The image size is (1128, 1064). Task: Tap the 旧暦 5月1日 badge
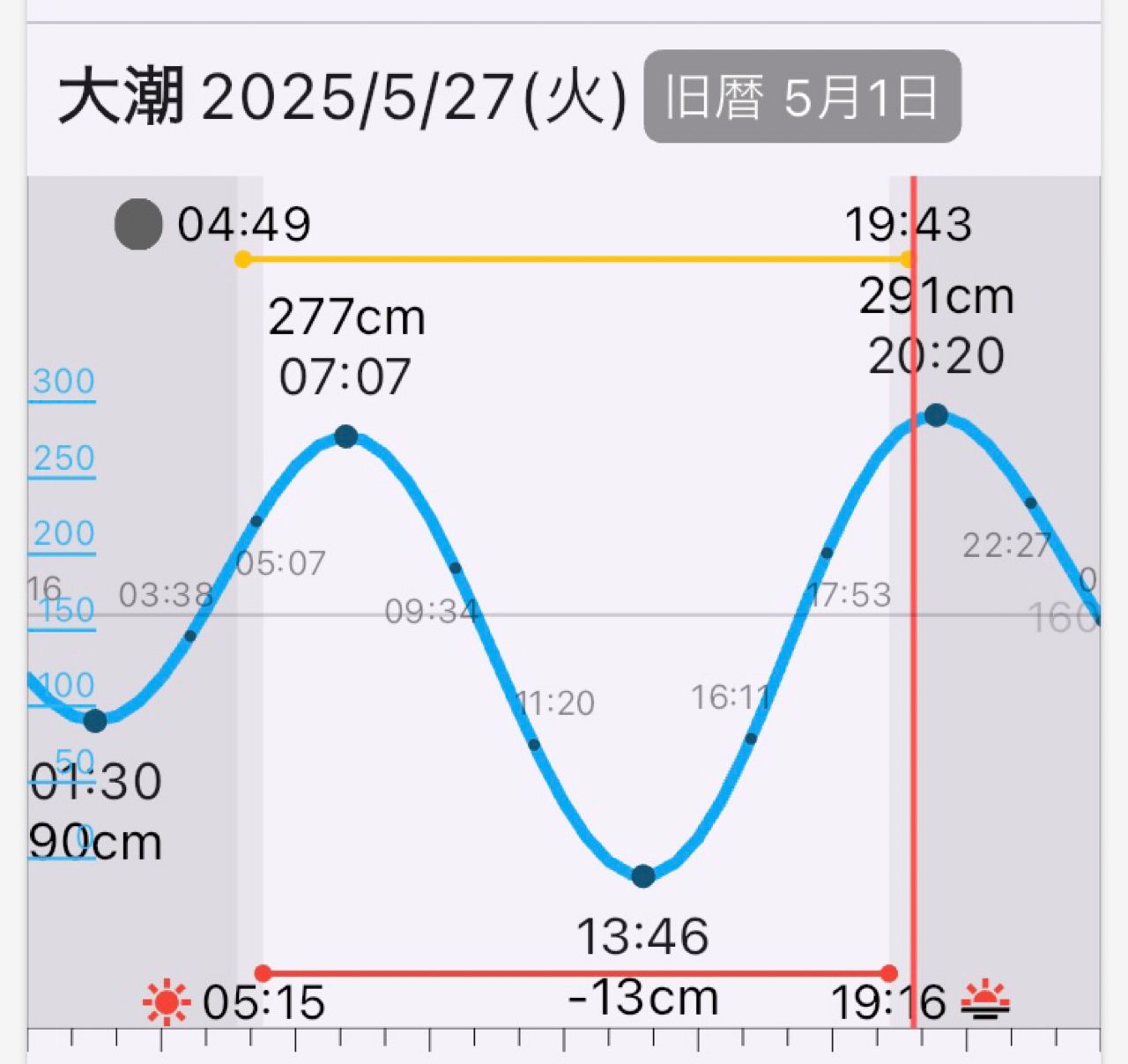(x=801, y=97)
